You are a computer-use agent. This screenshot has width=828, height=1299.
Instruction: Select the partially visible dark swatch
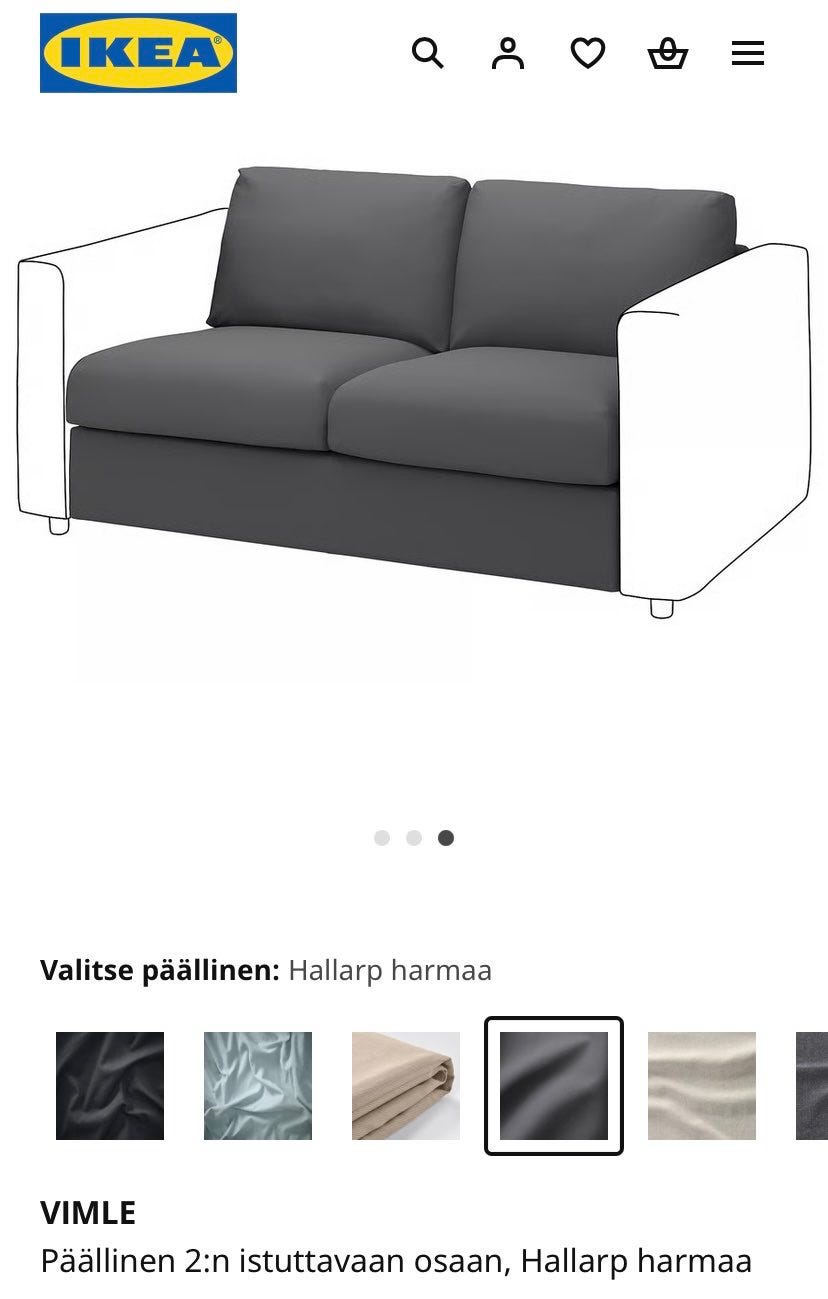click(813, 1086)
